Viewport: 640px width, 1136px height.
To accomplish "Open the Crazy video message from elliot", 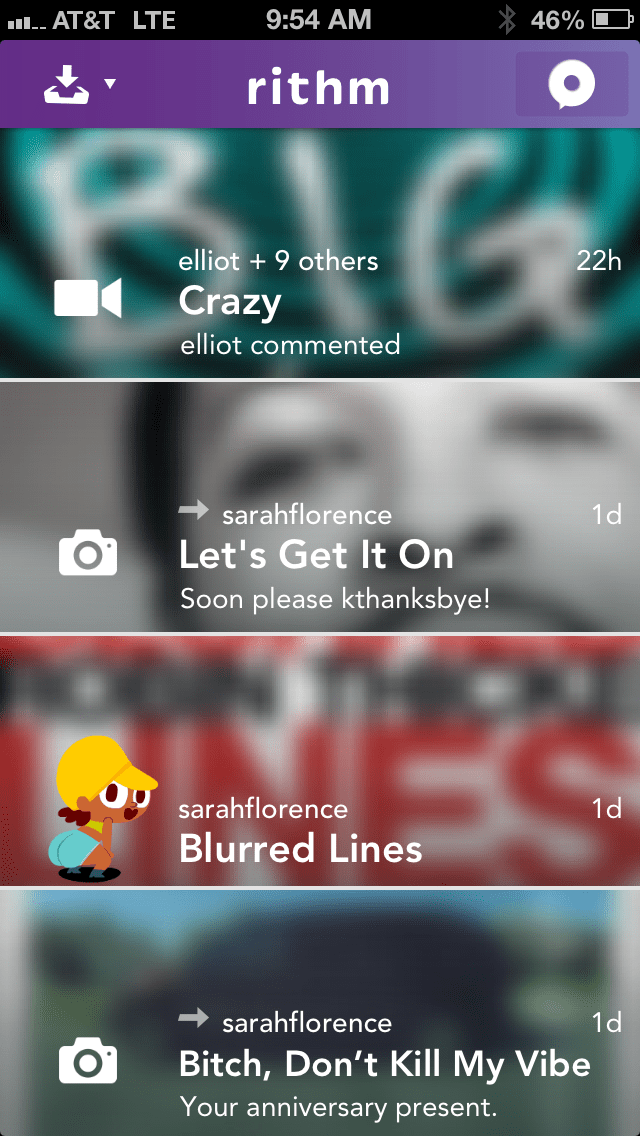I will coord(320,302).
